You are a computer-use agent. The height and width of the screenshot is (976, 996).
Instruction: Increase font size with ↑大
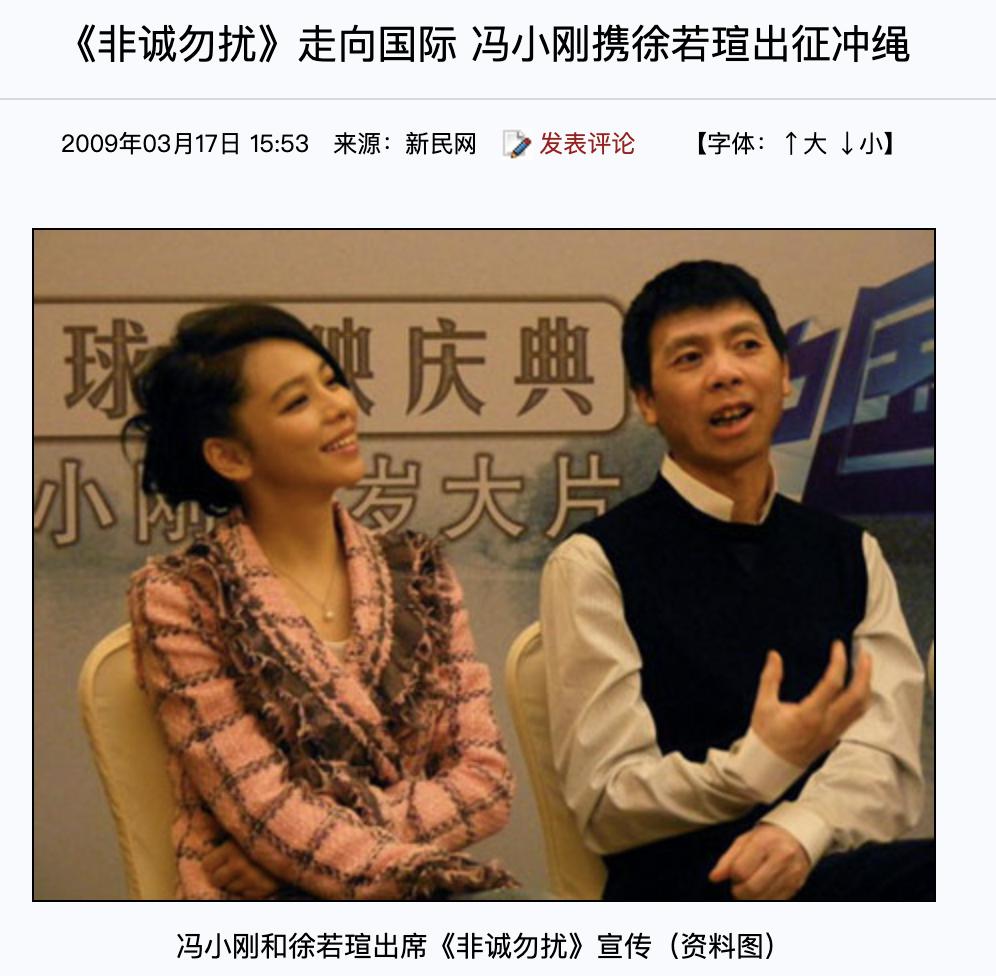click(x=805, y=144)
